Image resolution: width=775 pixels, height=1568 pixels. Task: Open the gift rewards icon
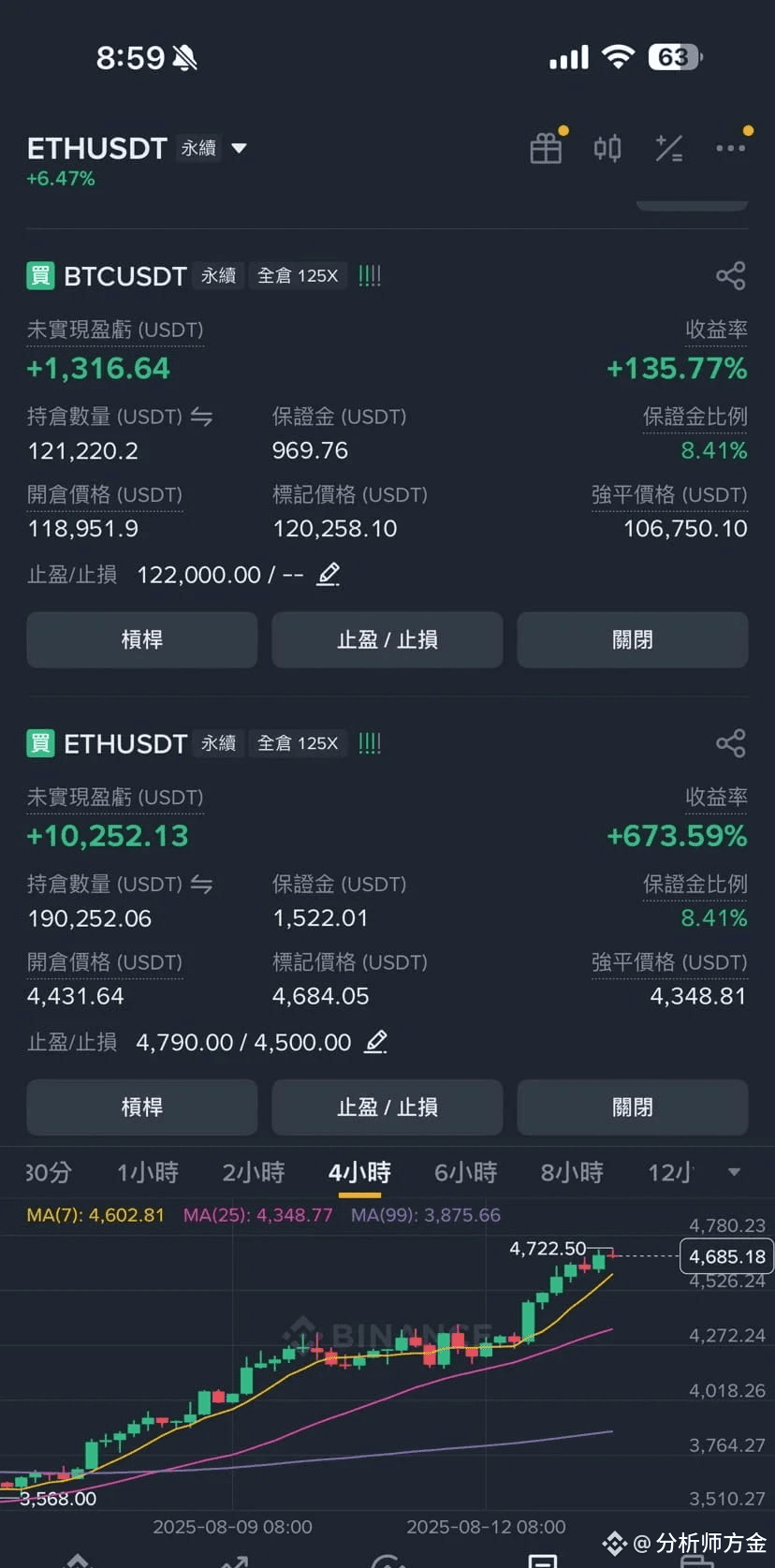(546, 148)
